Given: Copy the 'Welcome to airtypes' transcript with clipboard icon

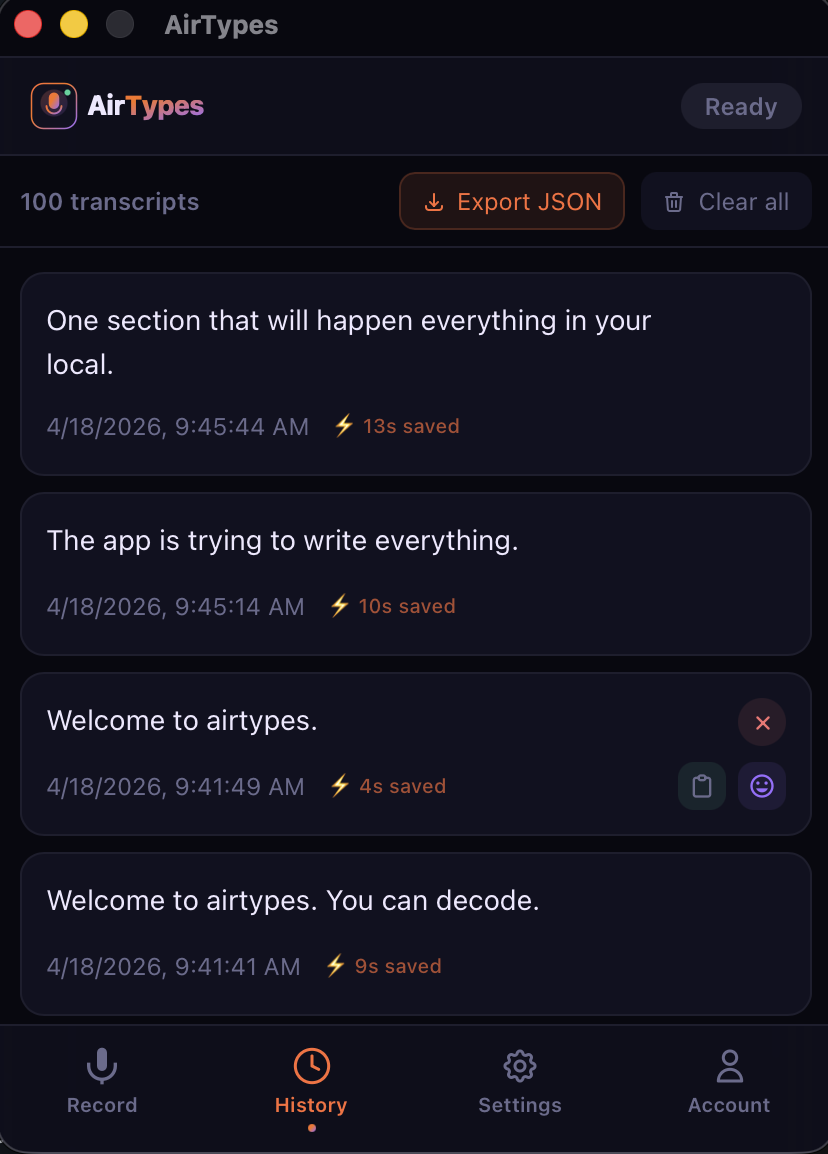Looking at the screenshot, I should click(x=701, y=786).
